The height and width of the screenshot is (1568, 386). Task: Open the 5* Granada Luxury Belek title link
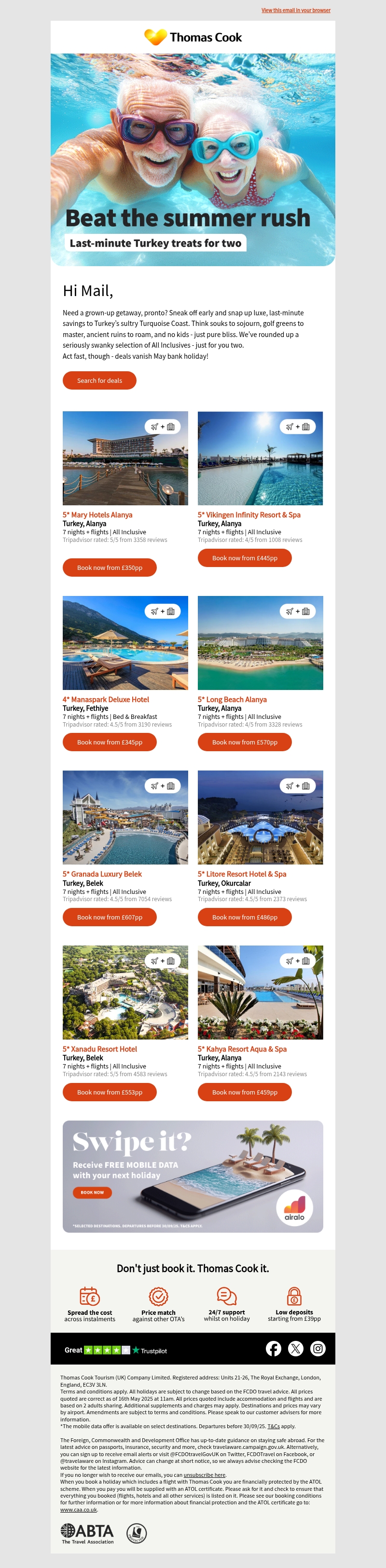(x=102, y=874)
